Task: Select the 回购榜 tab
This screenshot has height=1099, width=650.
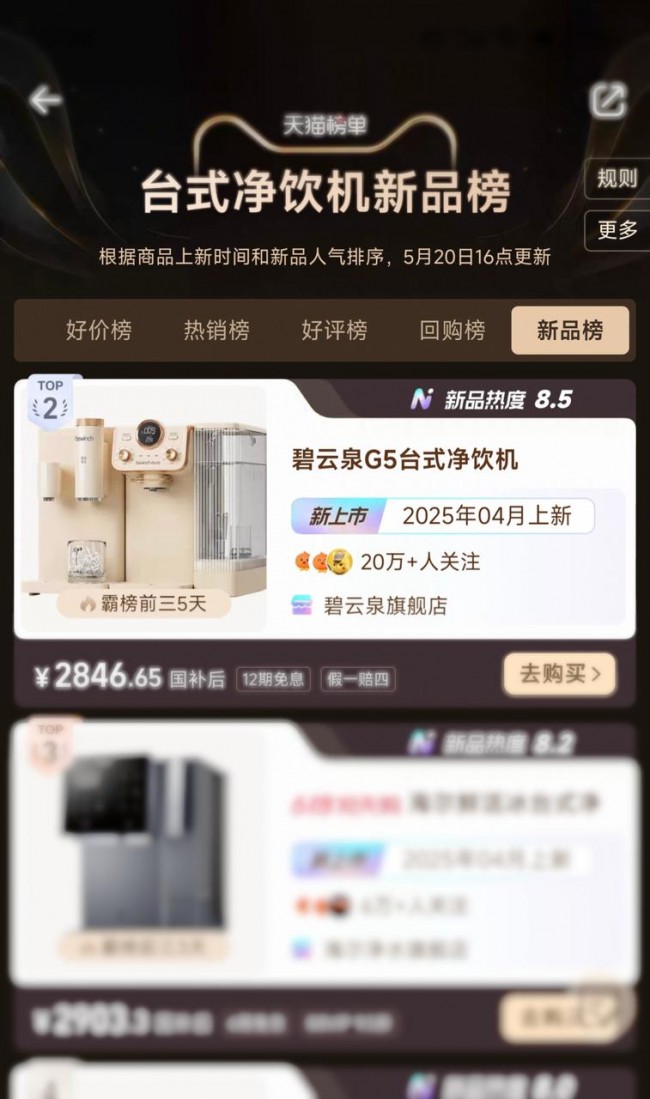Action: pos(452,331)
